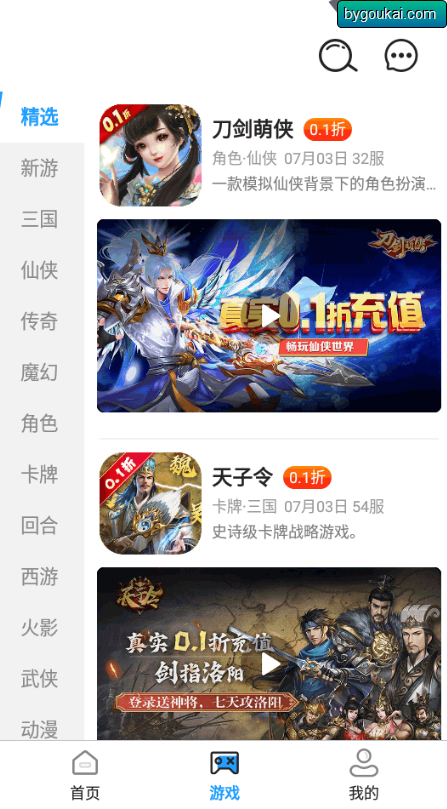Open the 西游 category
The width and height of the screenshot is (447, 809).
pyautogui.click(x=40, y=577)
